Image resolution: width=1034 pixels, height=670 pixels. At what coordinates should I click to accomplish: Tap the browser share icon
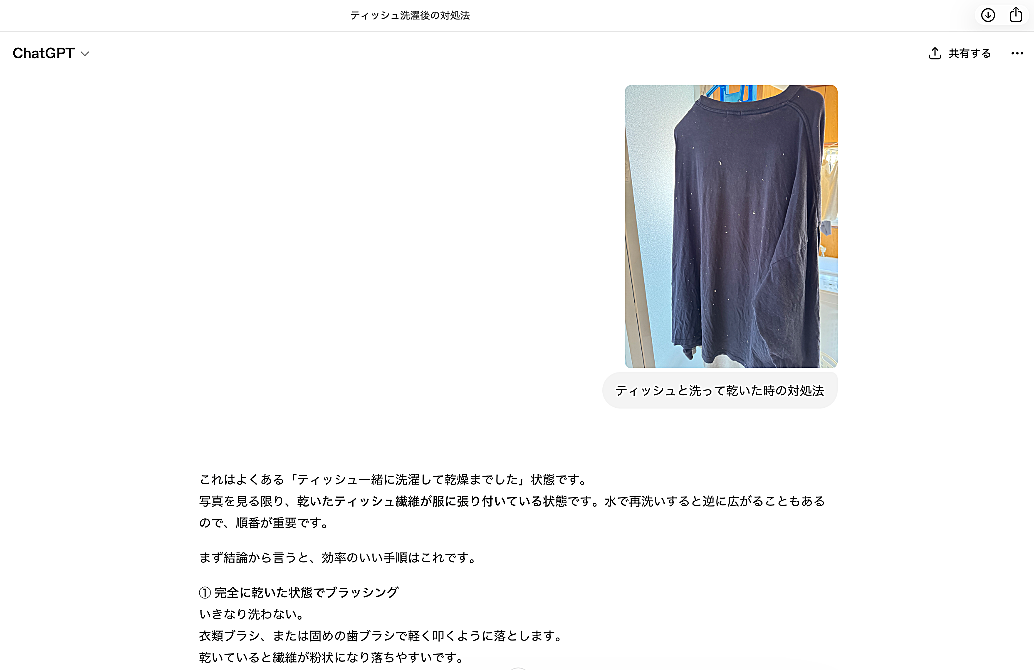[x=1016, y=15]
